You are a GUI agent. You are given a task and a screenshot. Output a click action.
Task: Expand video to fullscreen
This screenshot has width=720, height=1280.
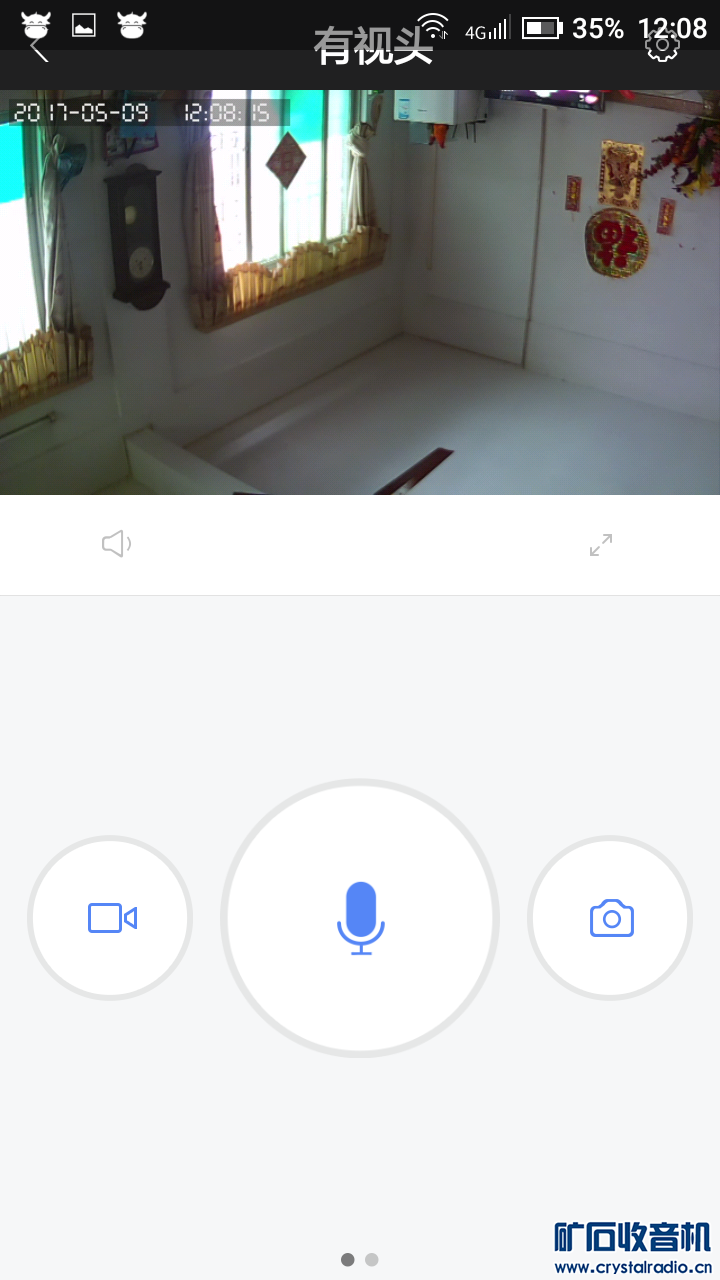point(601,545)
